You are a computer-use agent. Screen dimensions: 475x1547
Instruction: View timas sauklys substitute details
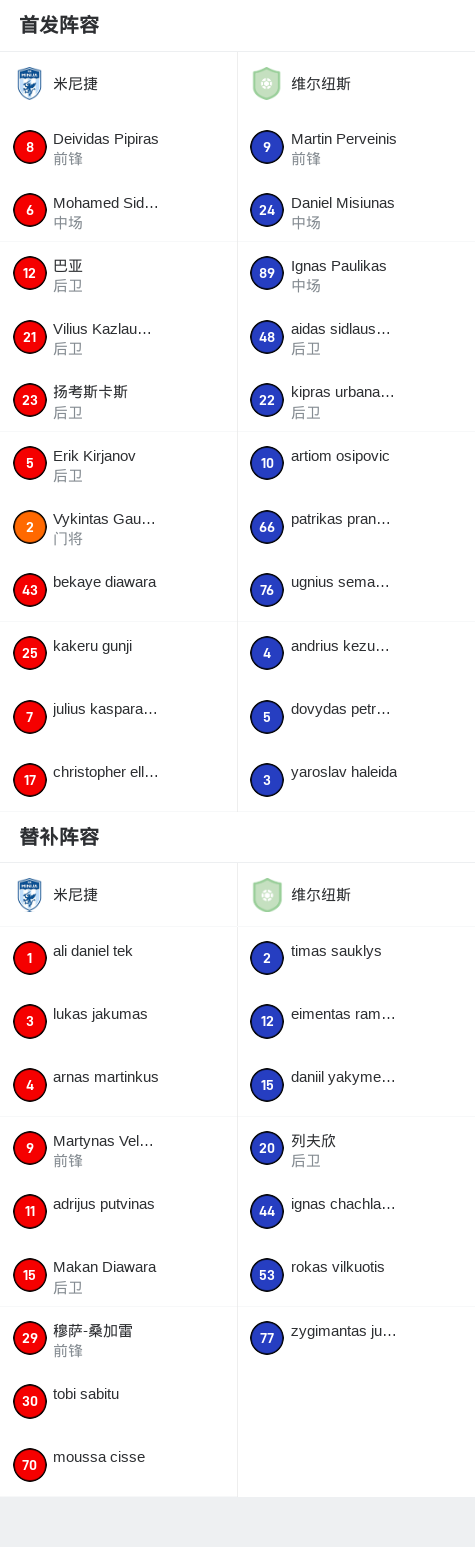(x=356, y=958)
